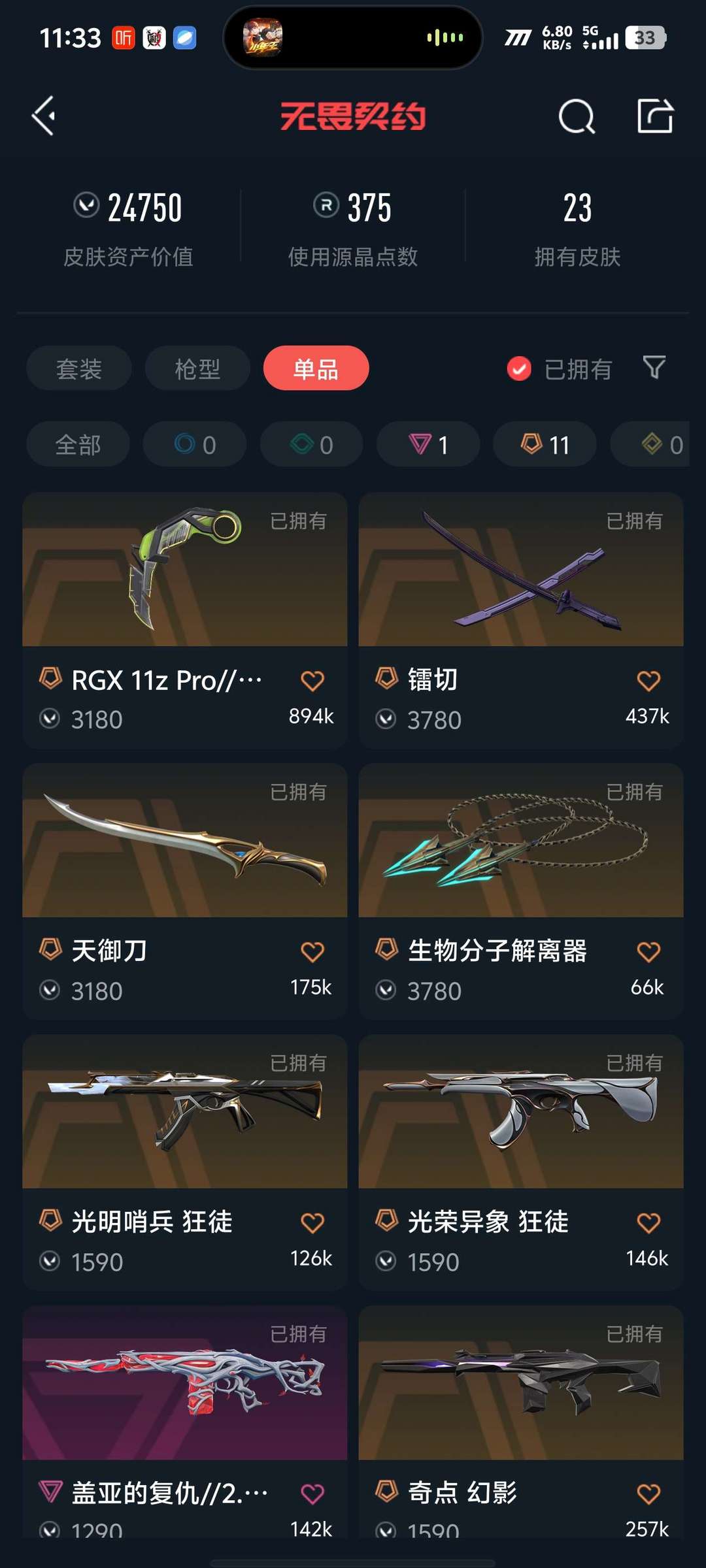Like the 奇点 幻影 skin
The width and height of the screenshot is (706, 1568).
[648, 1494]
